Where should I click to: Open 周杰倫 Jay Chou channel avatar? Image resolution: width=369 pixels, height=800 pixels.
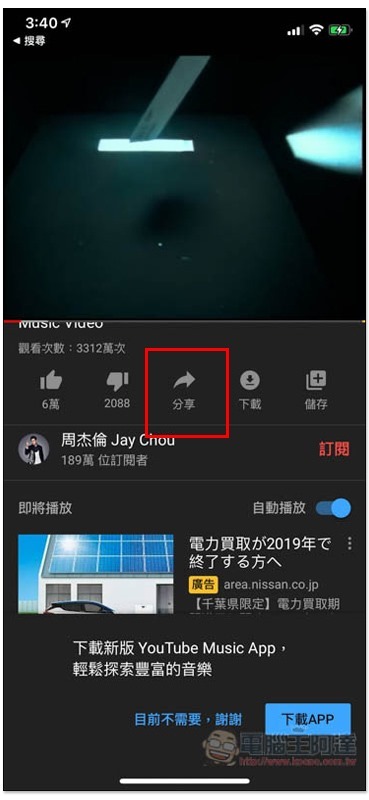pos(34,449)
